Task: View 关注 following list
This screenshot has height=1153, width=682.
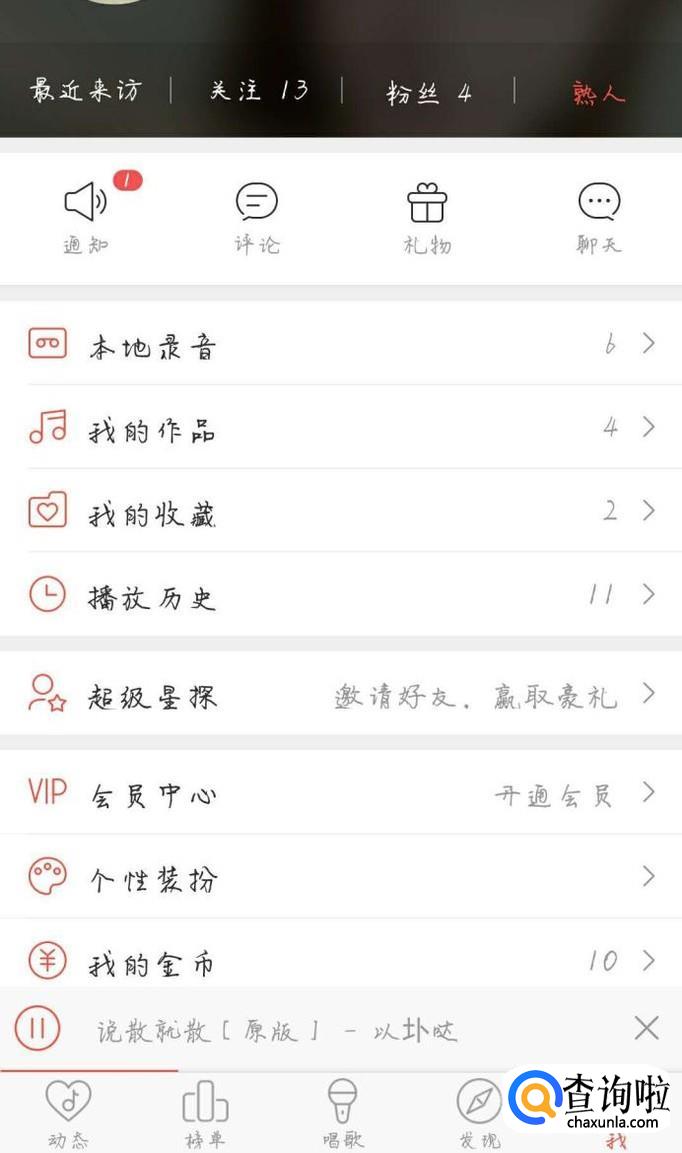Action: coord(258,92)
